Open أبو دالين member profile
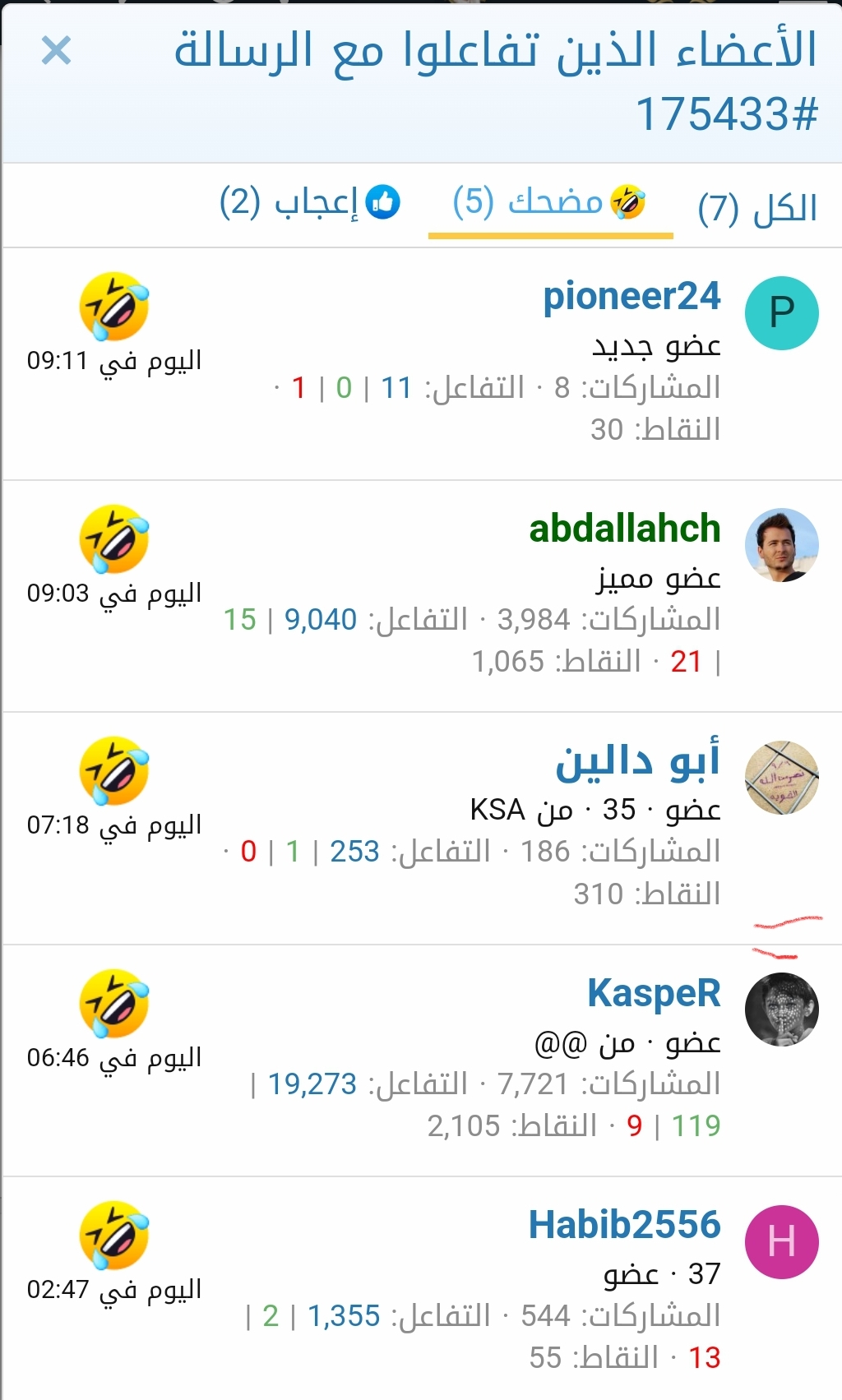Viewport: 842px width, 1400px height. point(637,761)
